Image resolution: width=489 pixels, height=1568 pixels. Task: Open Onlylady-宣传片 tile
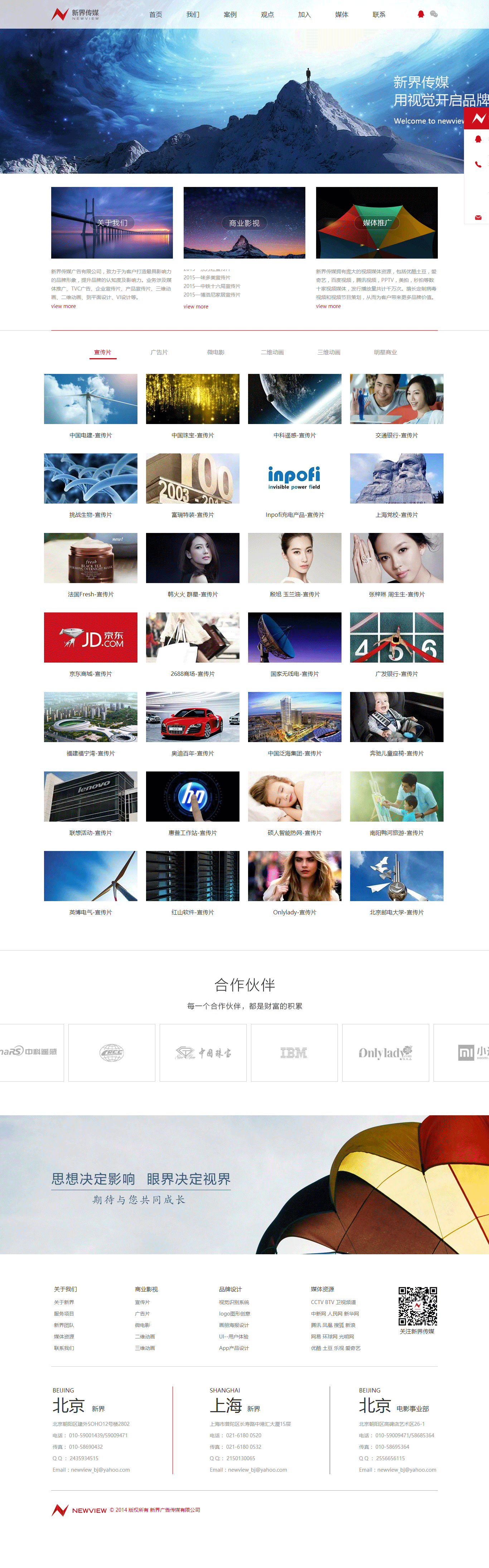pos(294,876)
